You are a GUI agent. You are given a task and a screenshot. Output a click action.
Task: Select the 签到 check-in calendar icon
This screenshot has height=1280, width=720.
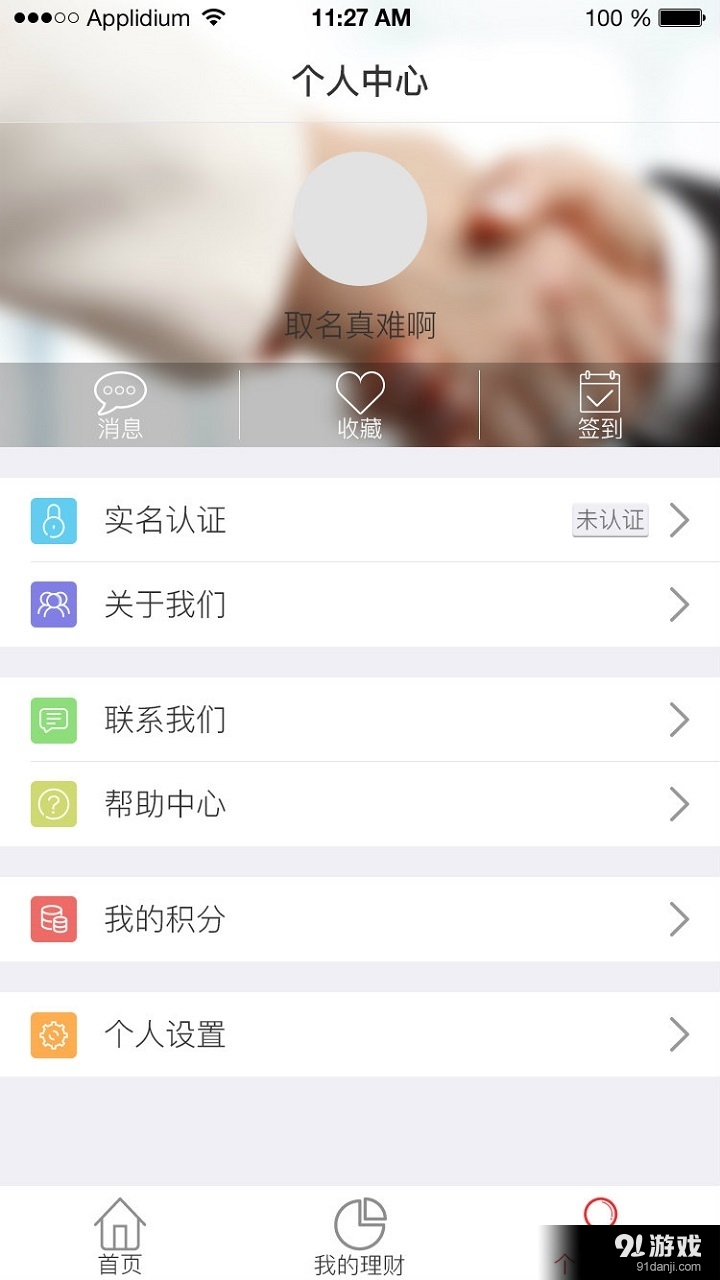[x=599, y=393]
